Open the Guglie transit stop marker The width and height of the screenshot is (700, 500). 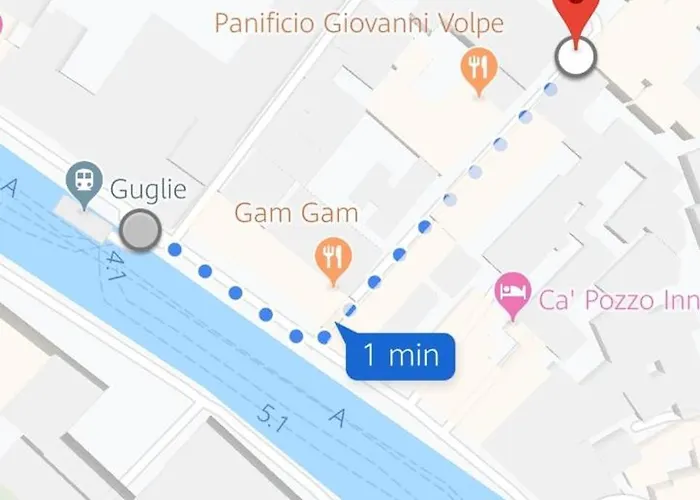tap(84, 183)
